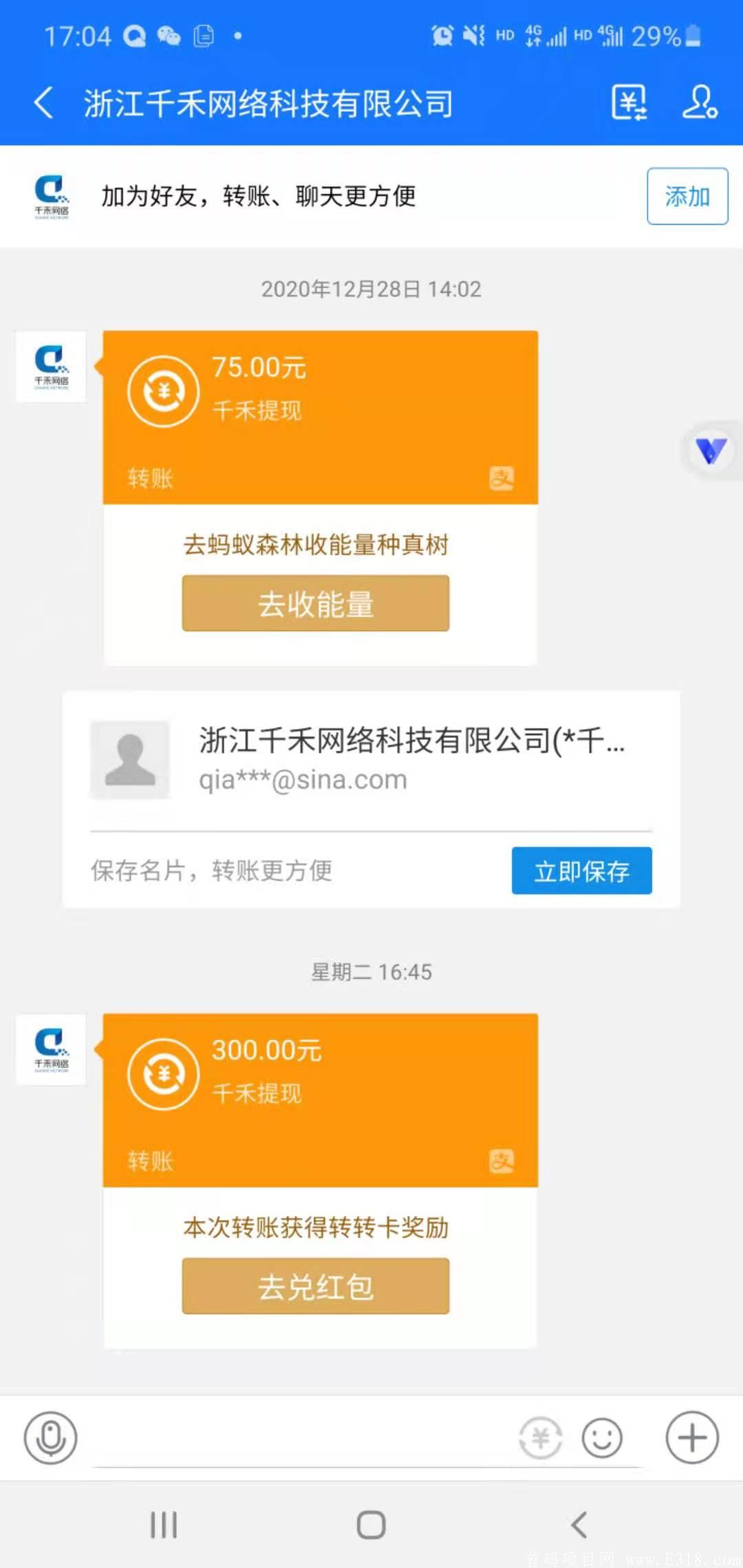Image resolution: width=743 pixels, height=1568 pixels.
Task: Tap 立即保存 to save the contact card
Action: pos(582,871)
